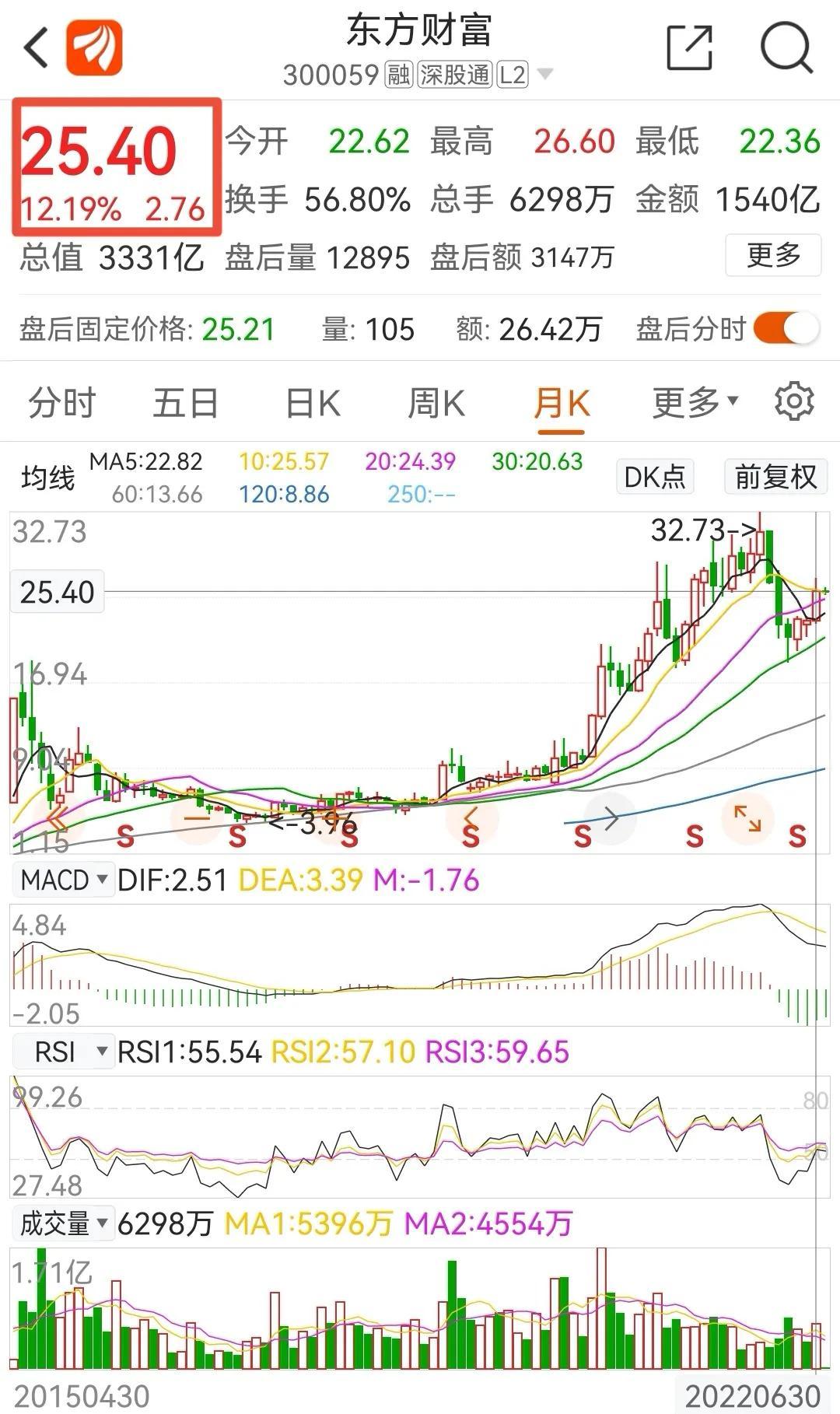The height and width of the screenshot is (1414, 840).
Task: Tap the 前复权 adjustment button
Action: [776, 476]
